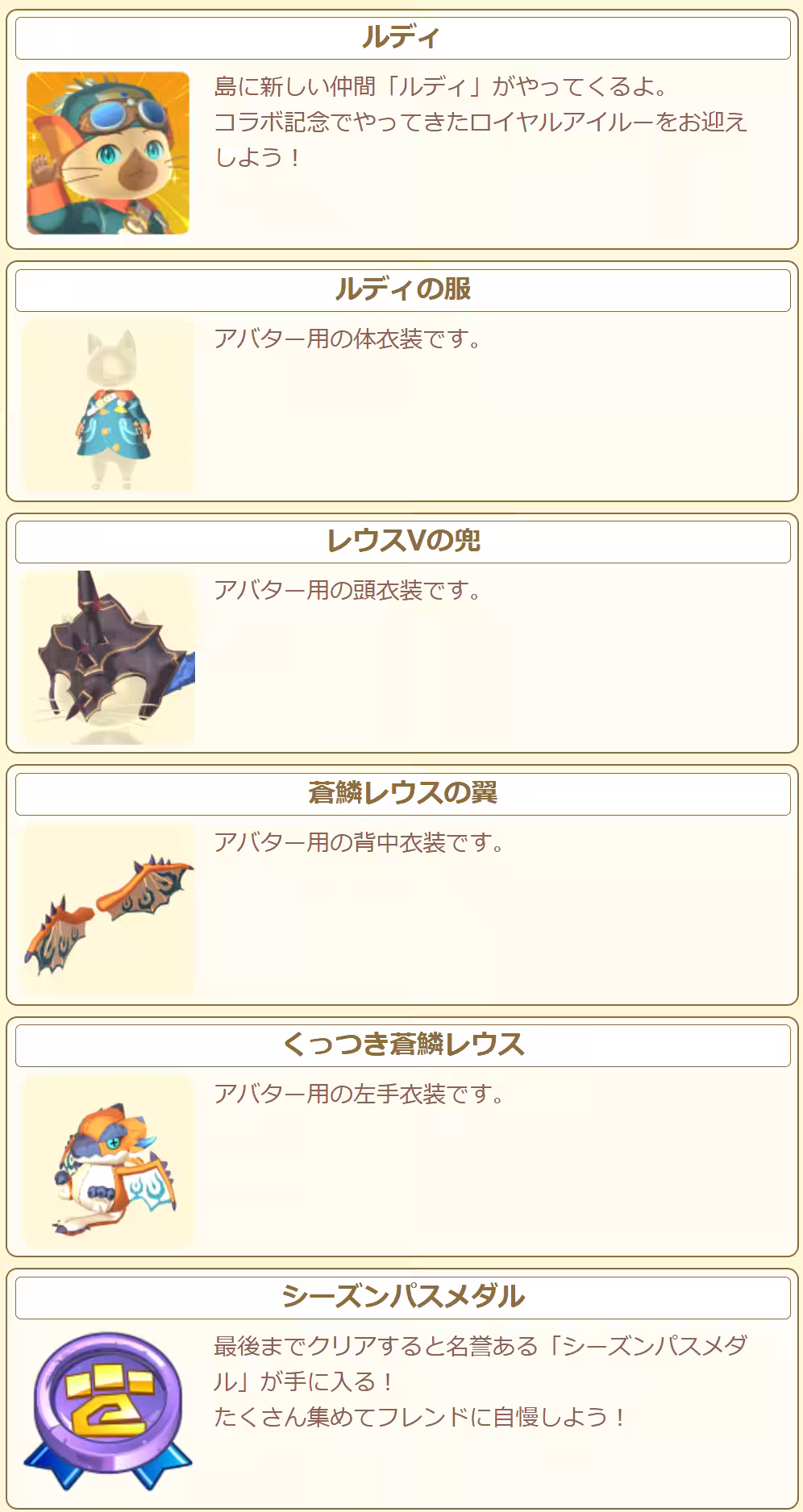Expand the ルディの服 panel title
803x1512 pixels.
click(x=401, y=289)
